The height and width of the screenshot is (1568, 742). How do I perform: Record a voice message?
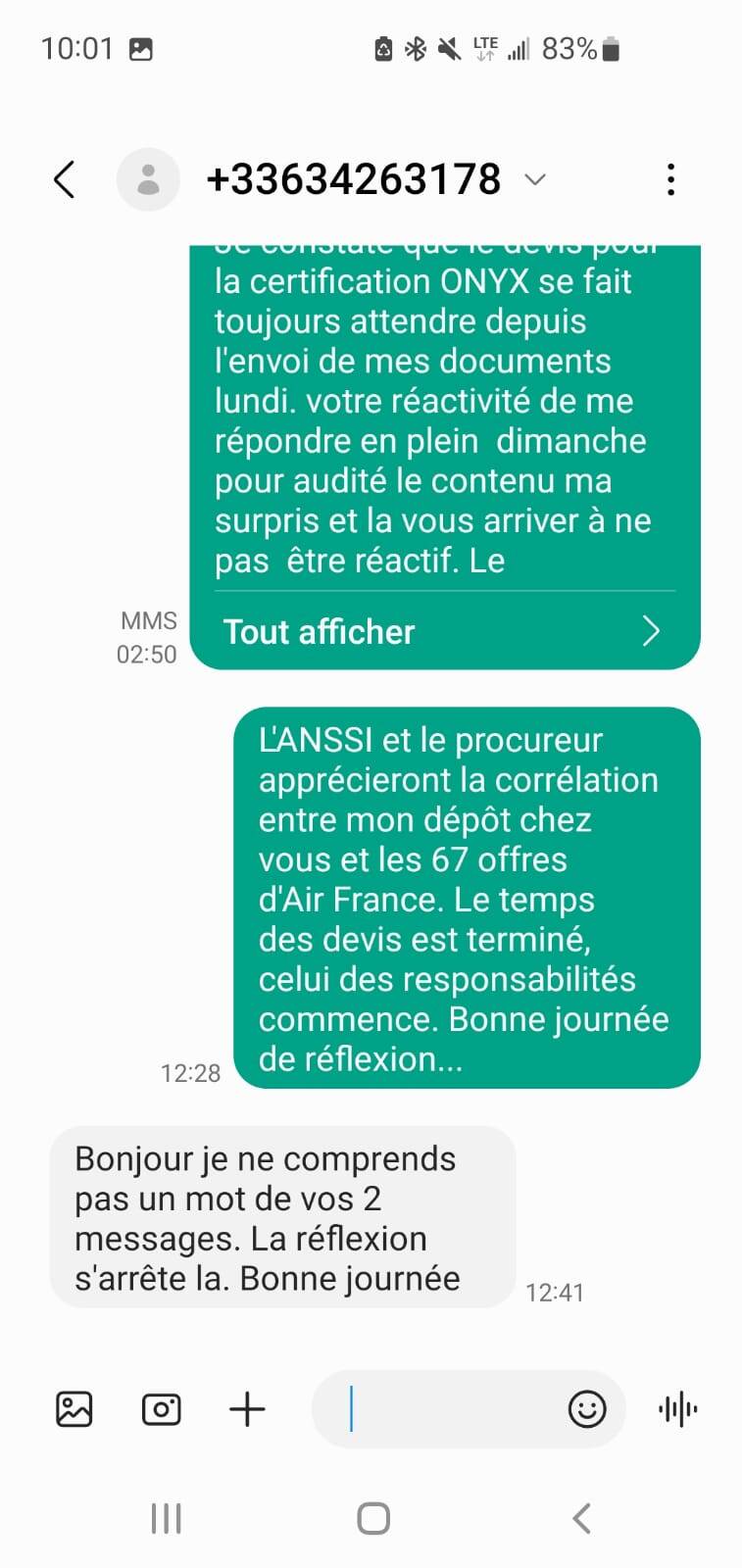click(677, 1409)
